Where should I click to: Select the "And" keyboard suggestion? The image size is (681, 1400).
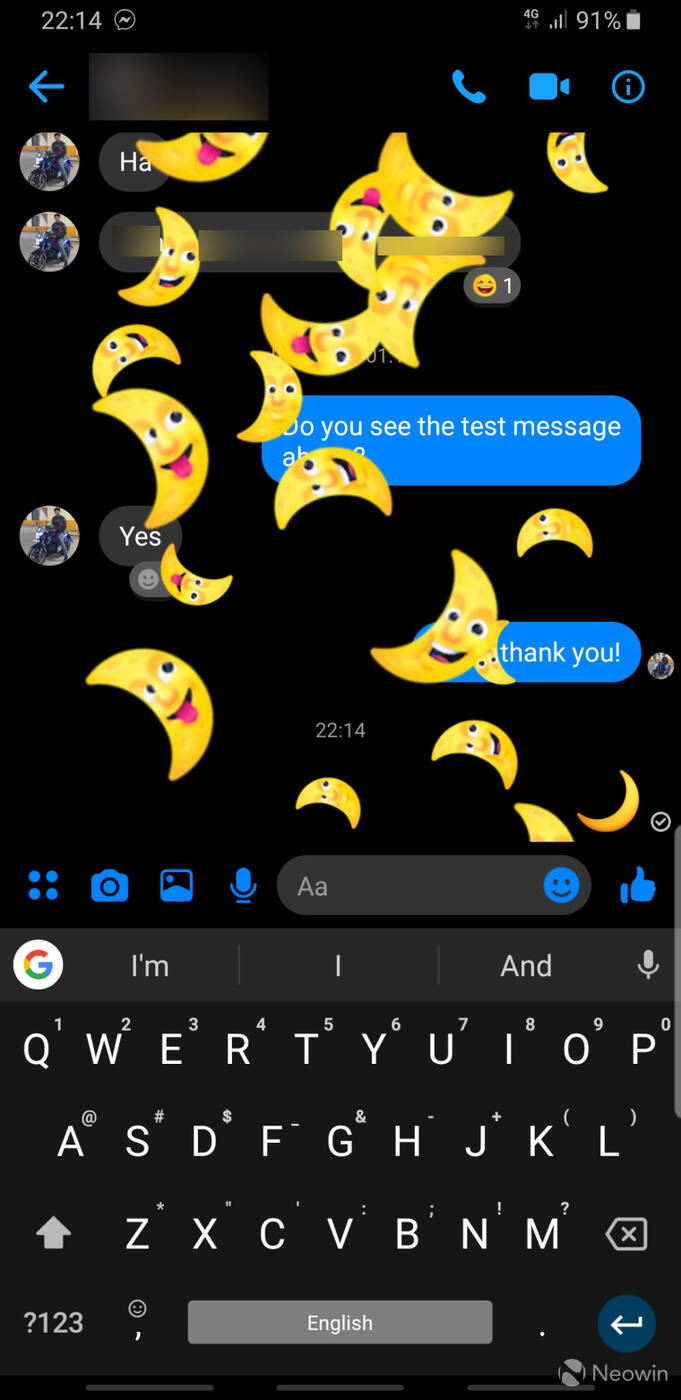tap(526, 965)
